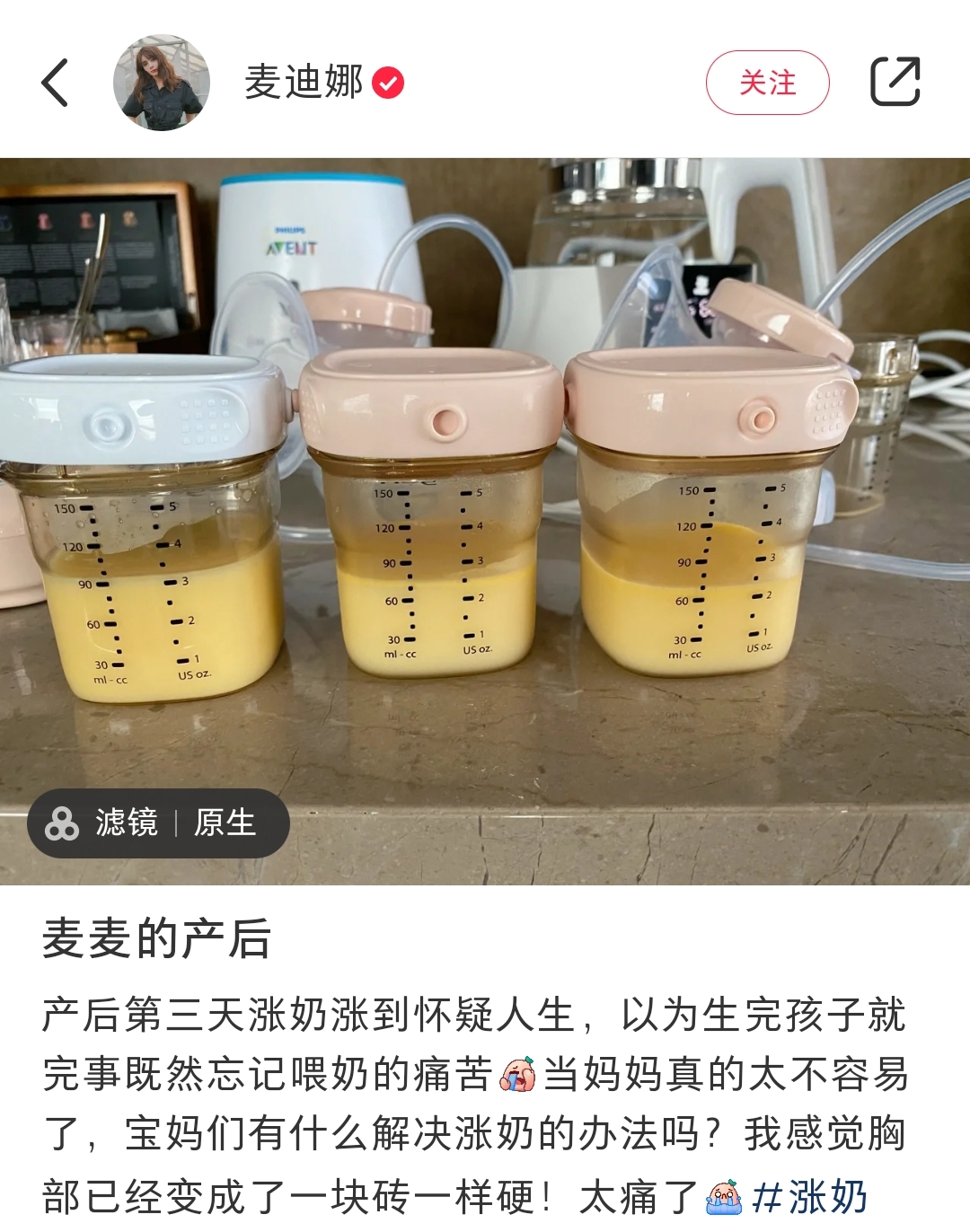Toggle follow state with the 关注 control
This screenshot has height=1232, width=970.
768,83
